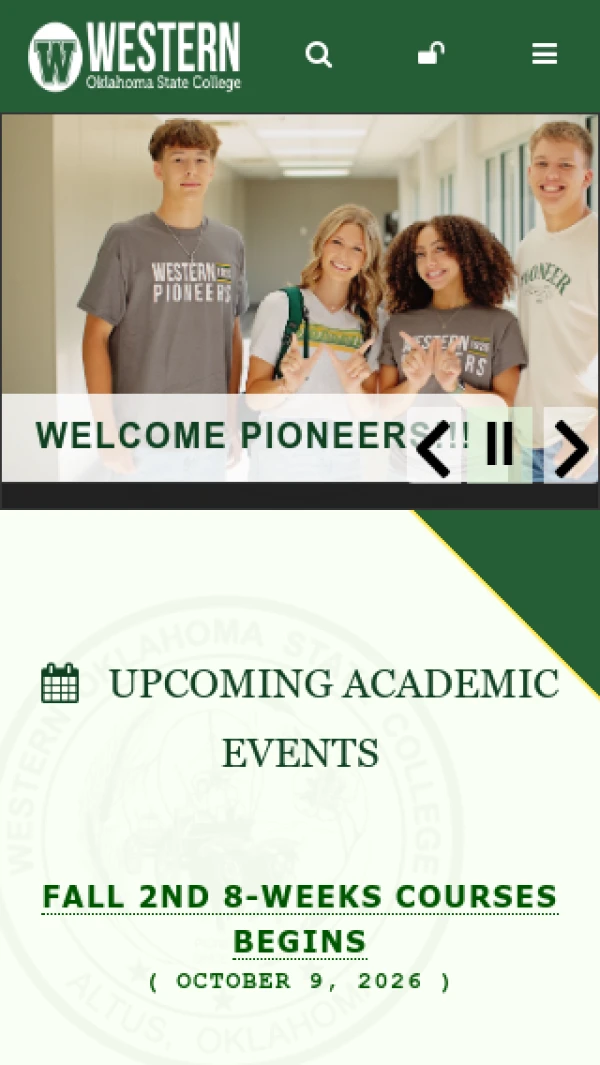Go to the Western Oklahoma State College homepage
The image size is (600, 1065).
click(x=135, y=56)
